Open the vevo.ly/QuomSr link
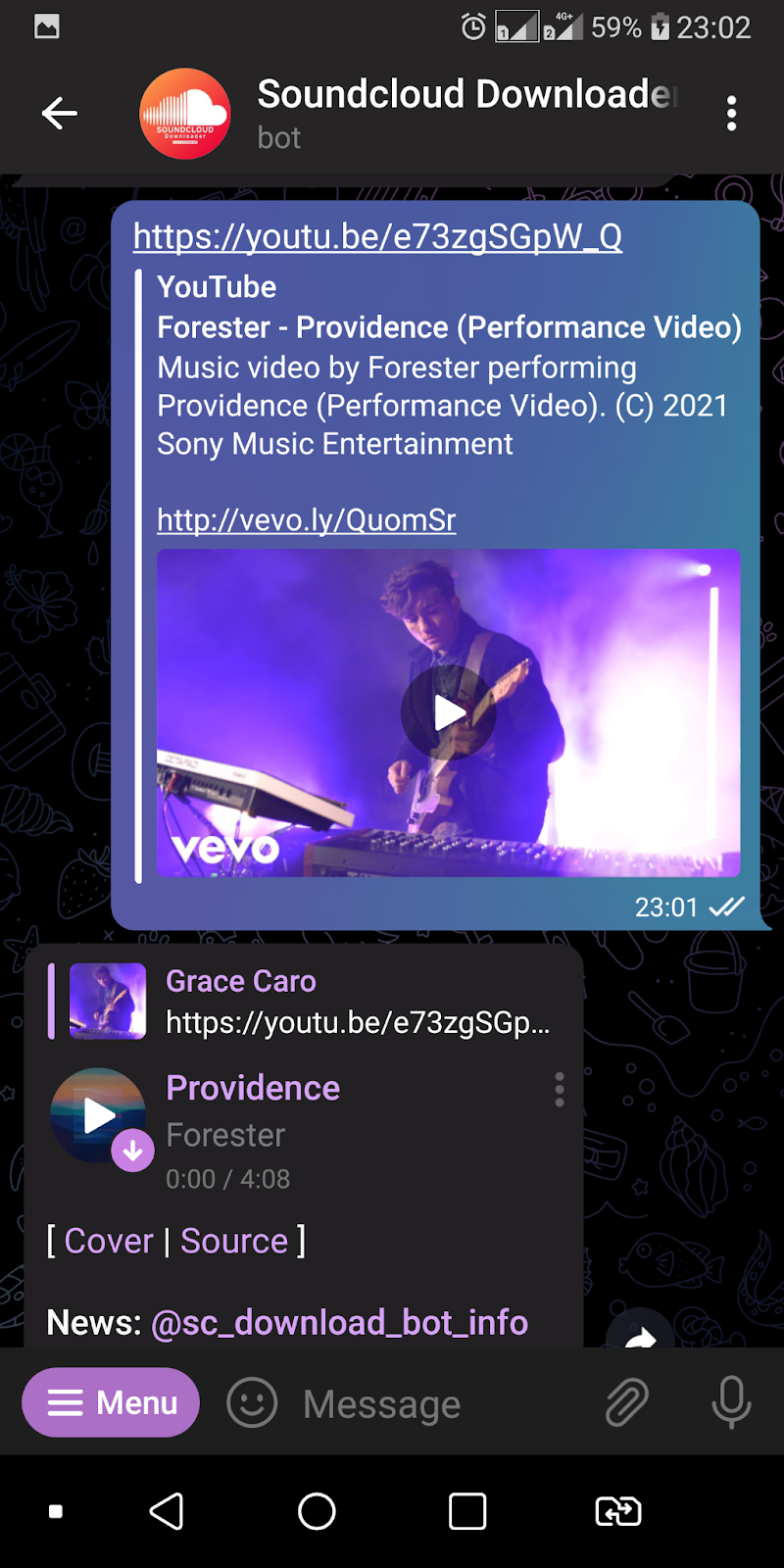 point(307,520)
